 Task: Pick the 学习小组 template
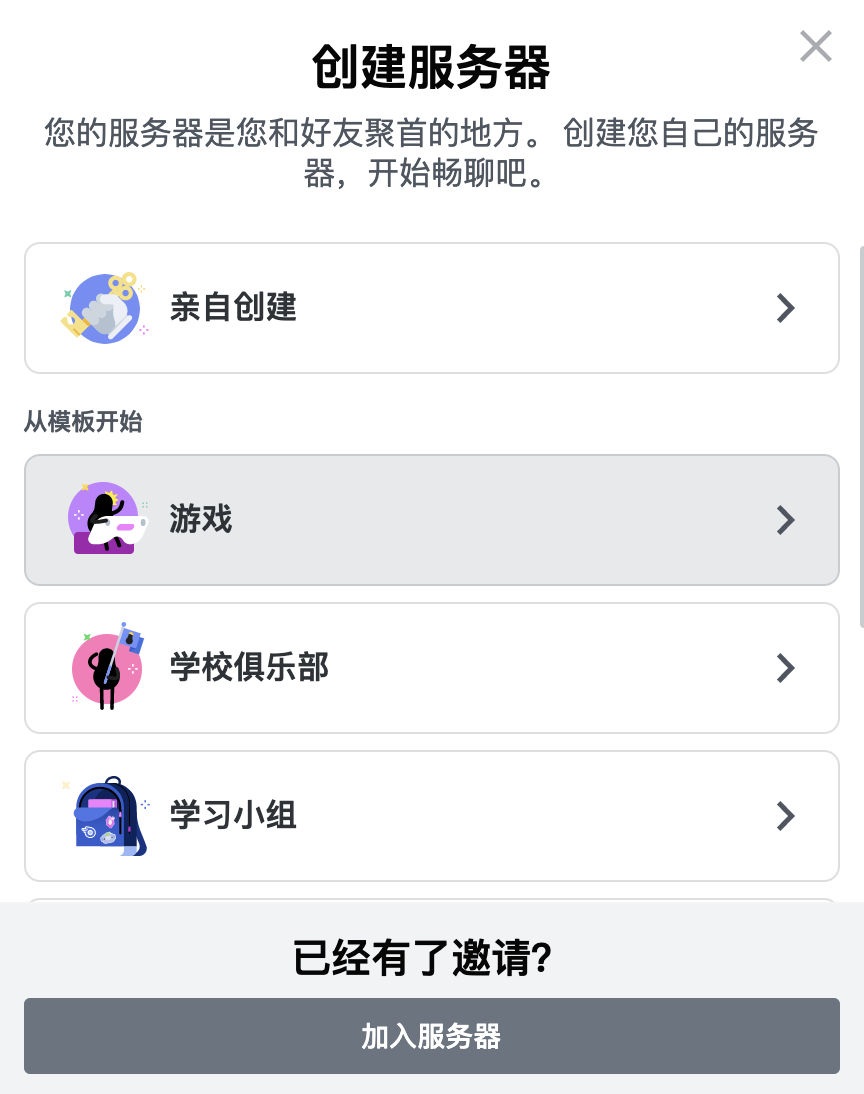(431, 816)
